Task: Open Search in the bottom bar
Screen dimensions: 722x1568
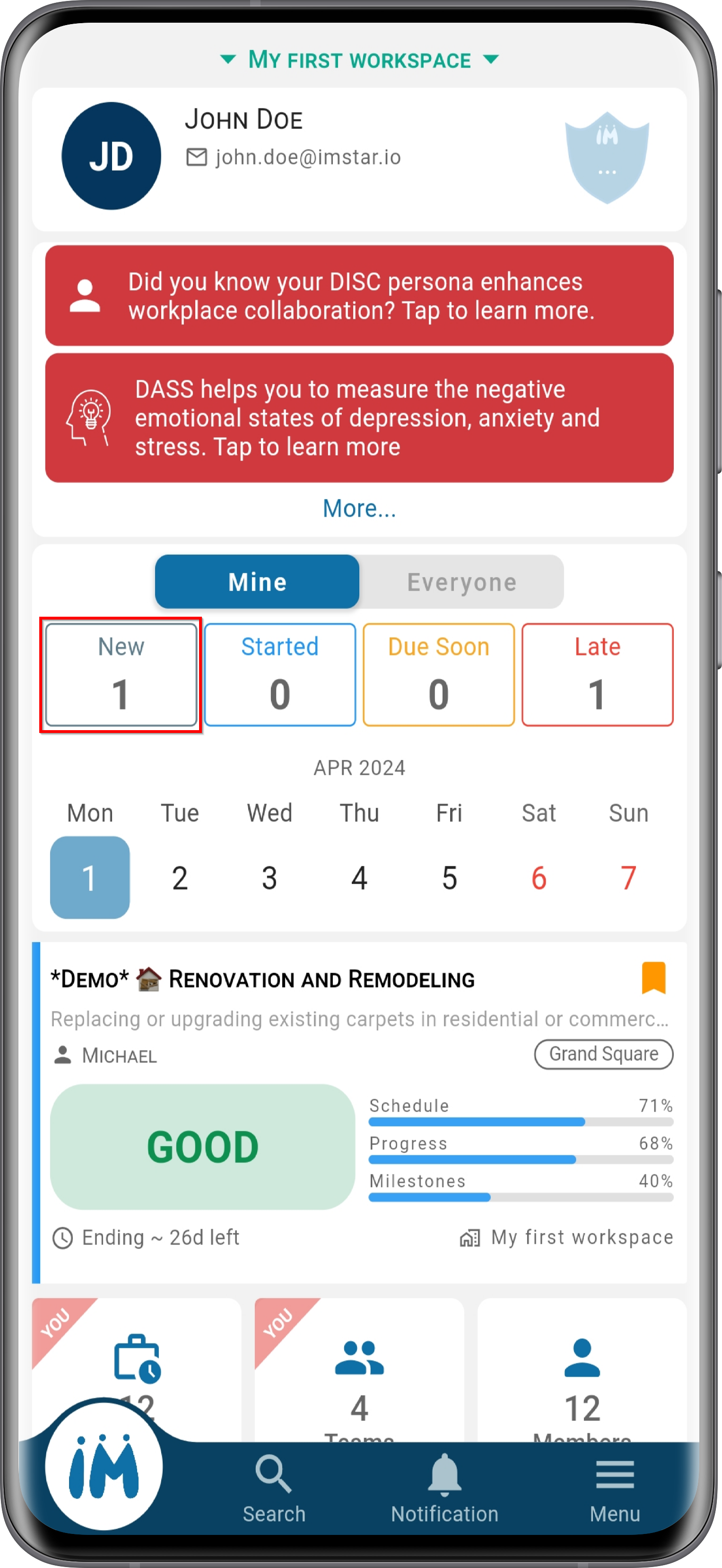Action: pos(274,1488)
